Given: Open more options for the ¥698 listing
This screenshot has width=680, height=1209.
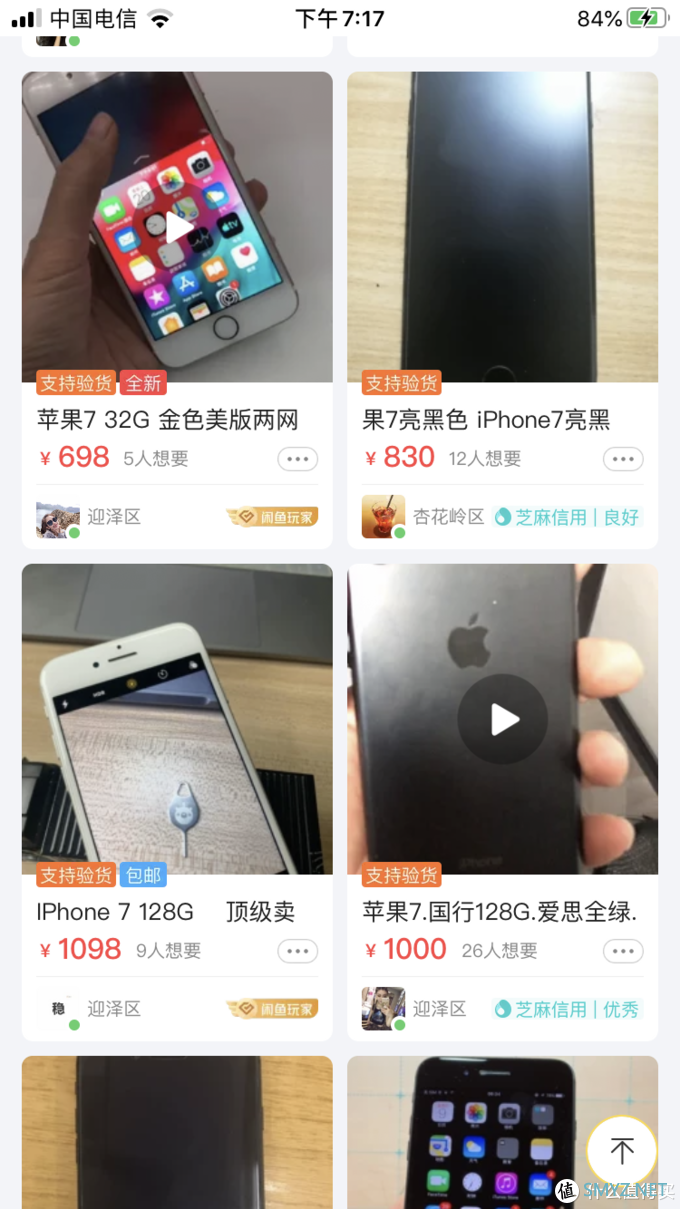Looking at the screenshot, I should [x=297, y=459].
